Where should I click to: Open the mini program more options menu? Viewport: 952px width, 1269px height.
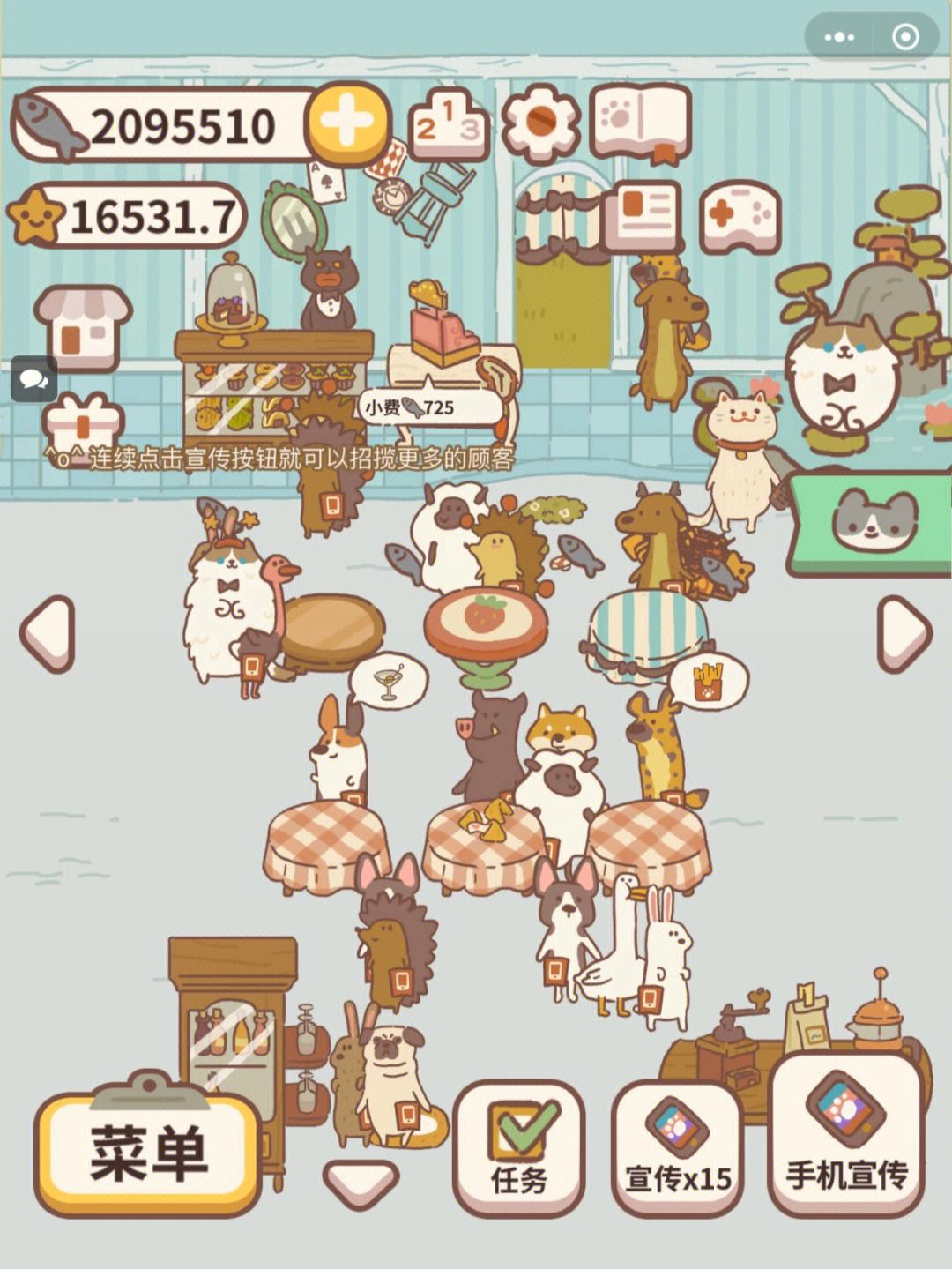[x=838, y=37]
